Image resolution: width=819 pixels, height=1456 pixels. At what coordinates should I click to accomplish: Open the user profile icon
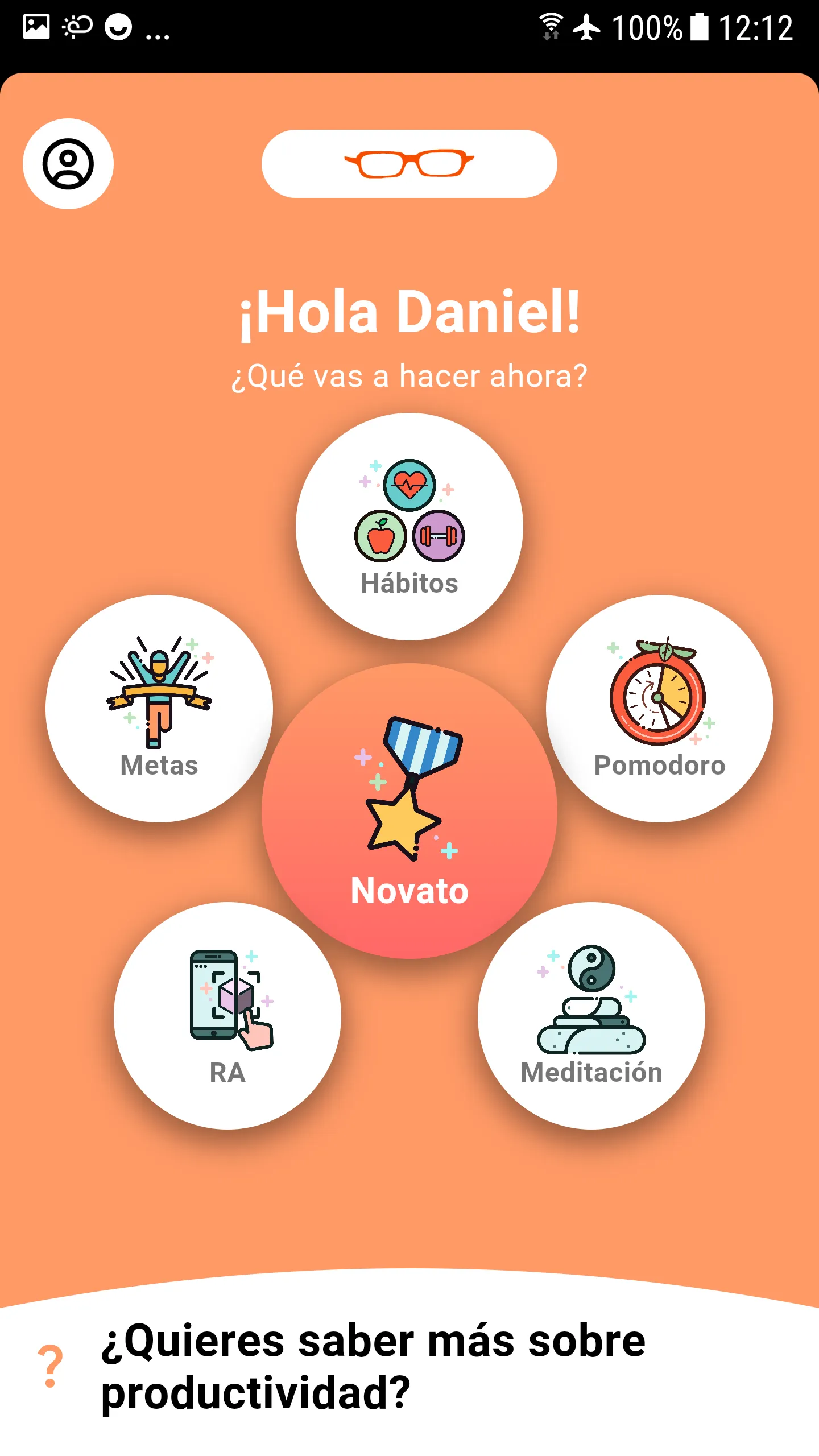(x=68, y=164)
